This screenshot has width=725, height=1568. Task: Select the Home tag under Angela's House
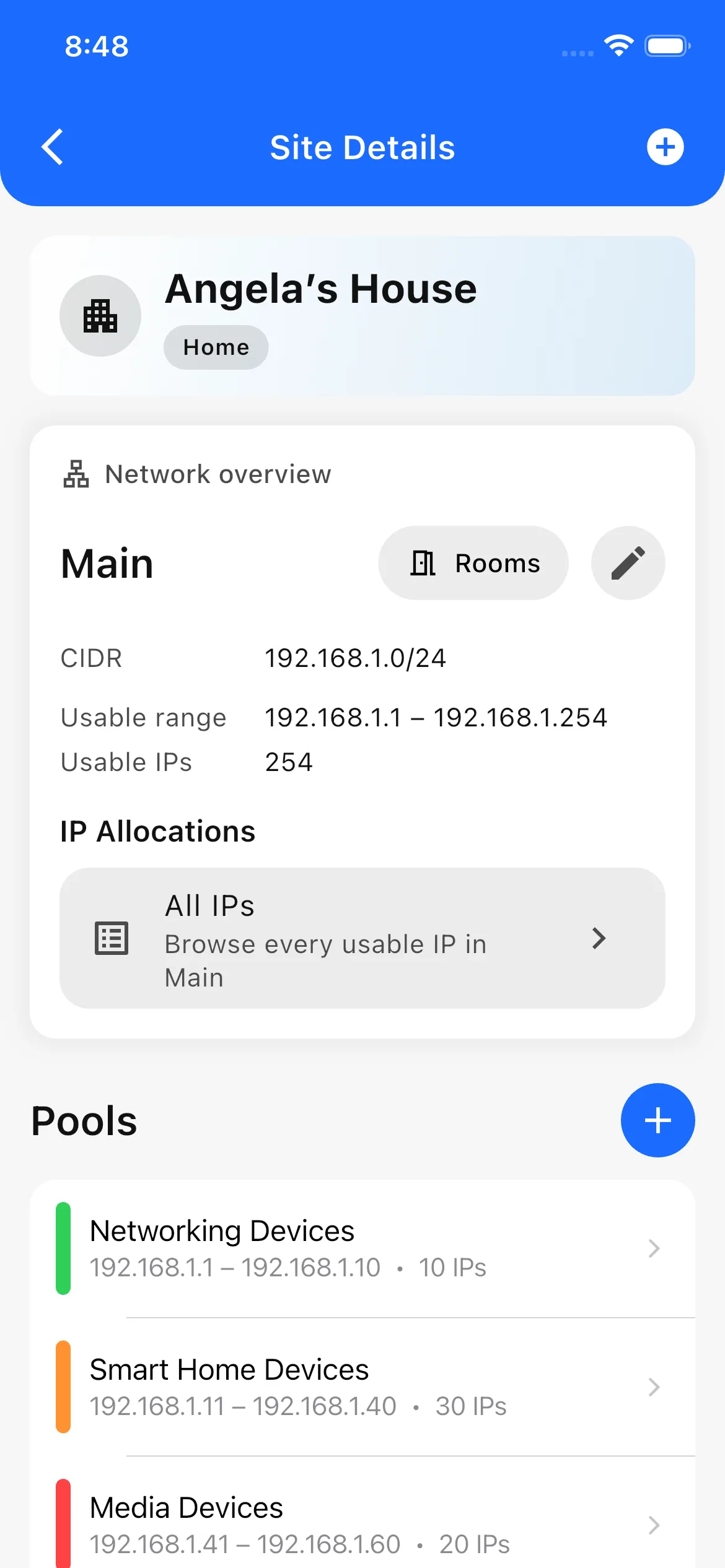[215, 347]
